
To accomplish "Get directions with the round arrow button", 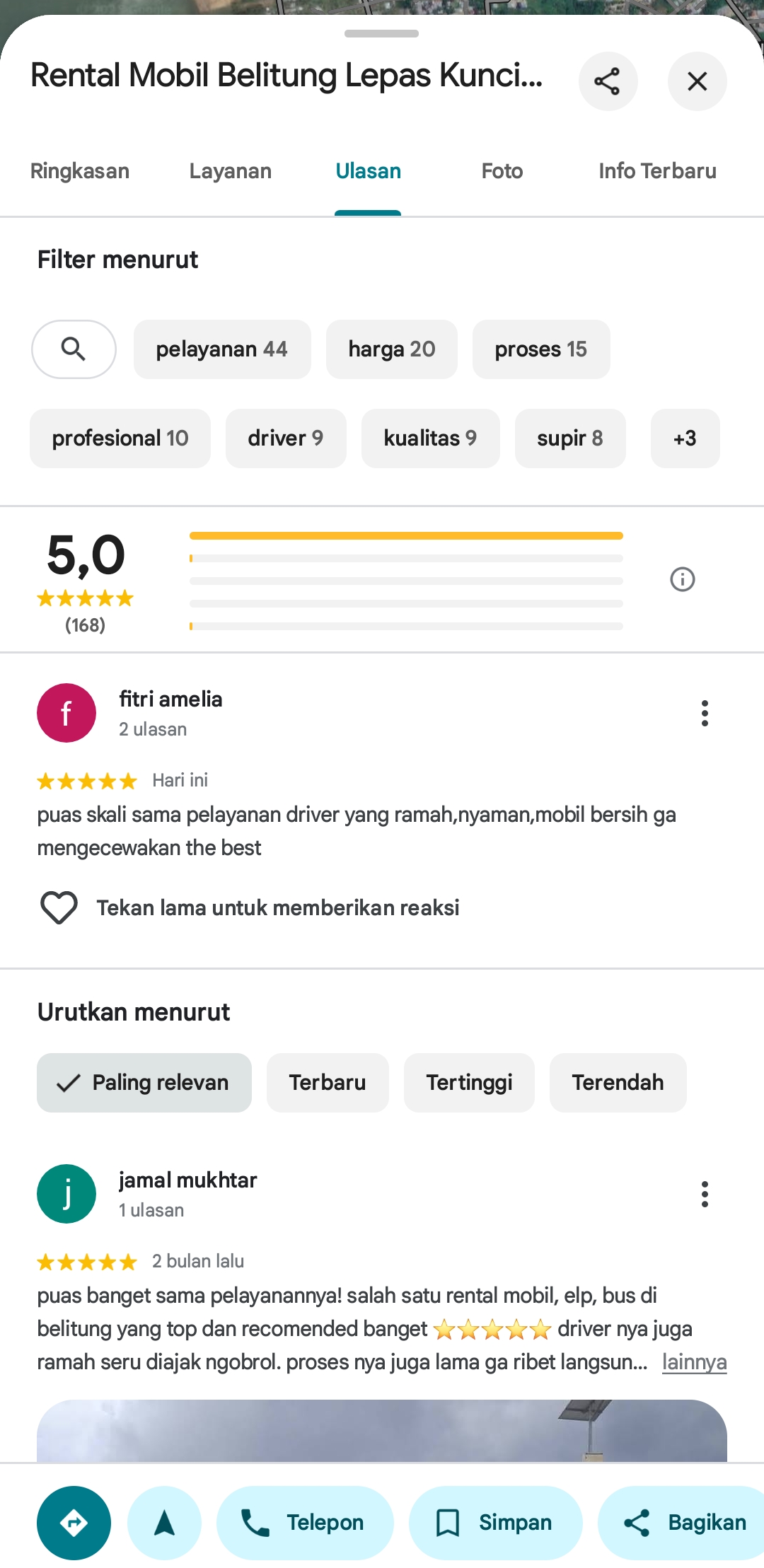I will tap(74, 1523).
